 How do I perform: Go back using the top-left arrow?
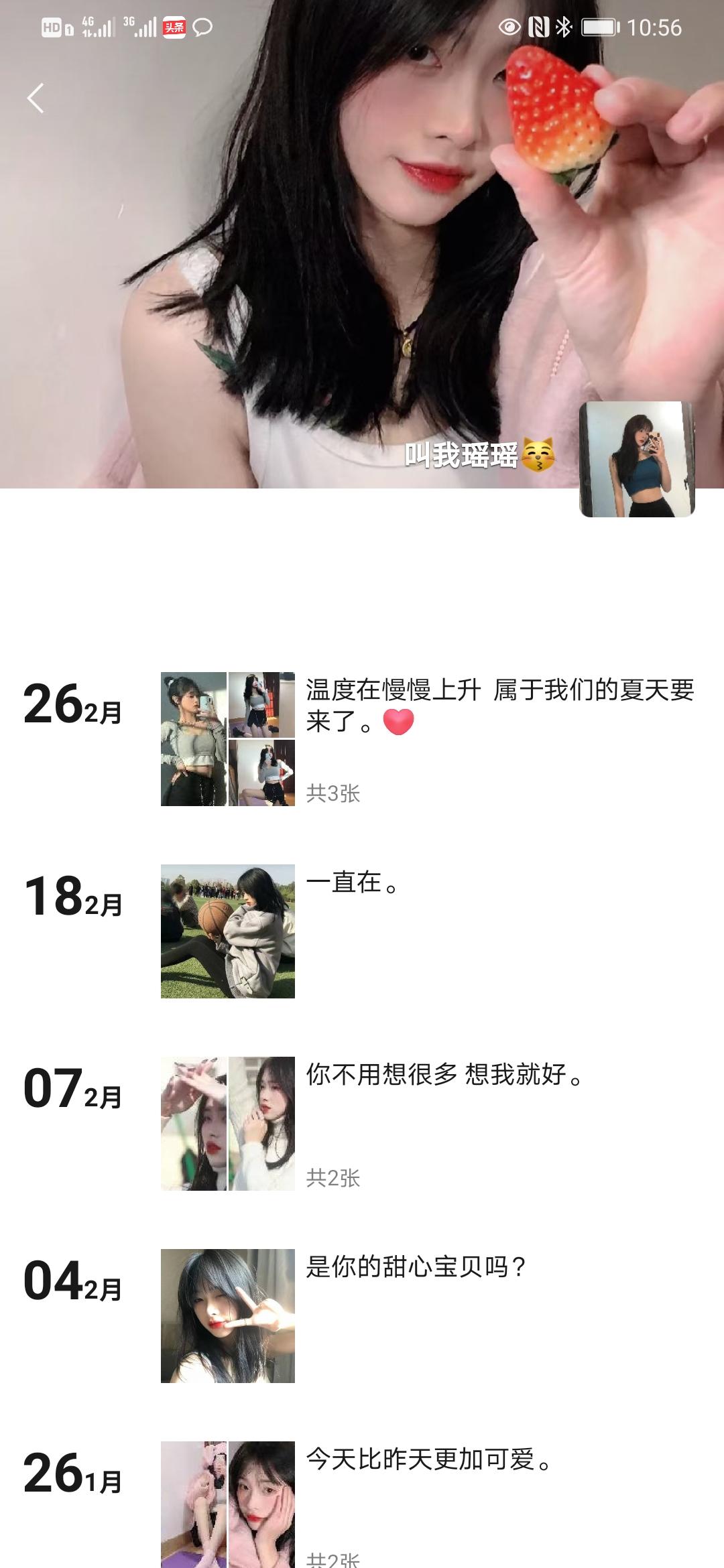36,98
